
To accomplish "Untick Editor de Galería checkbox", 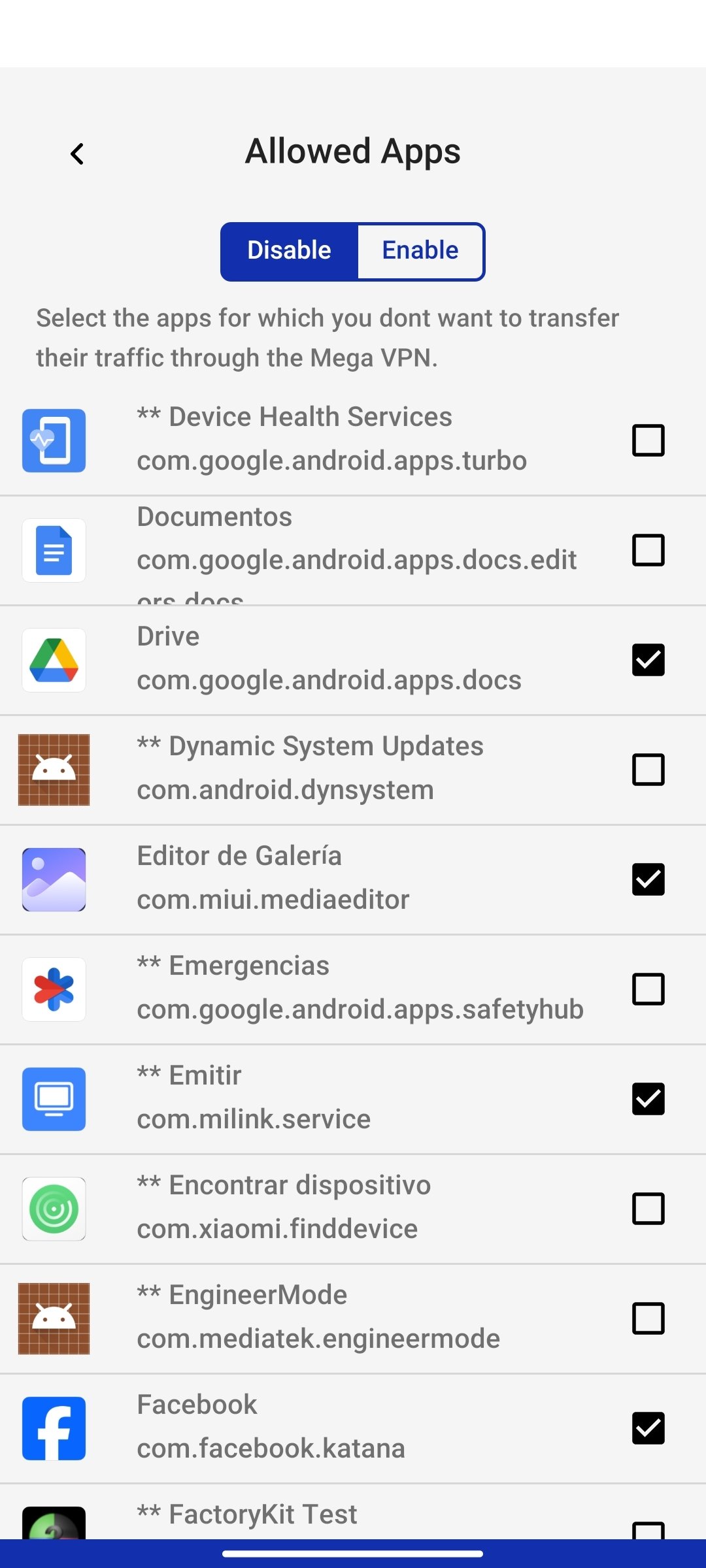I will [x=648, y=879].
